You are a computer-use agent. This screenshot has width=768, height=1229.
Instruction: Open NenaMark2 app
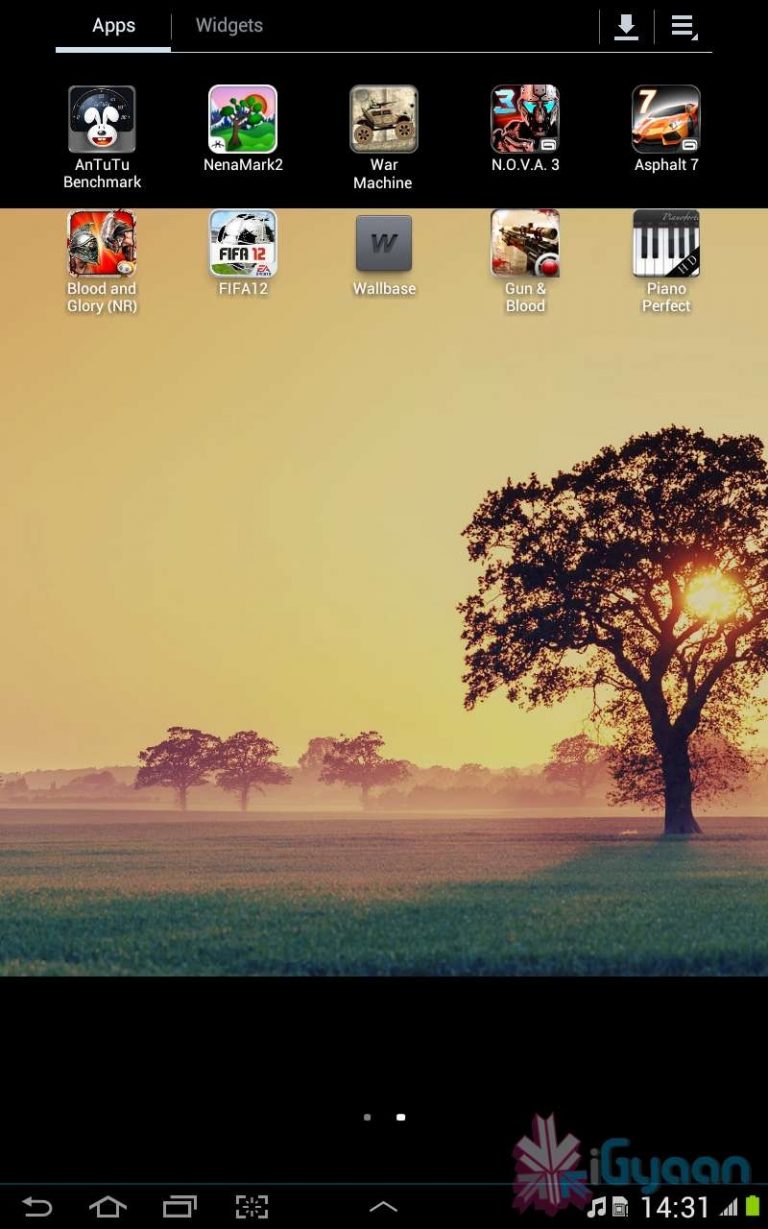[243, 120]
